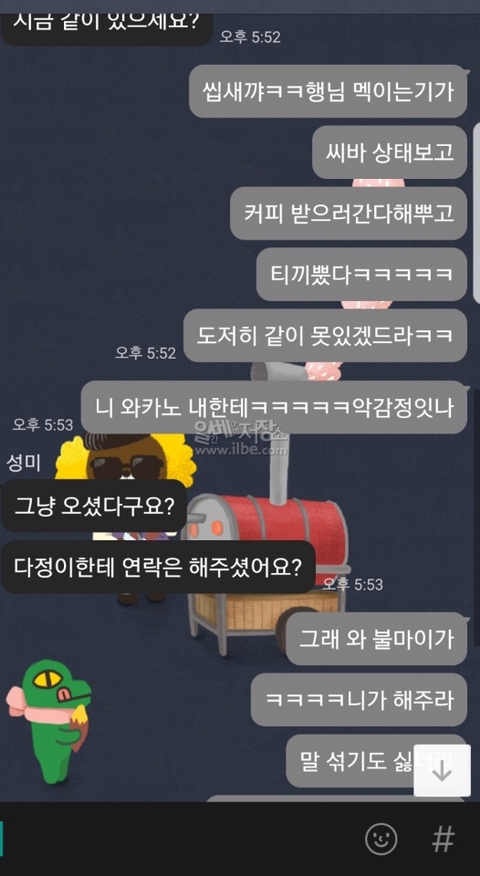The height and width of the screenshot is (876, 480).
Task: Jump to the latest message with down arrow
Action: pos(442,770)
